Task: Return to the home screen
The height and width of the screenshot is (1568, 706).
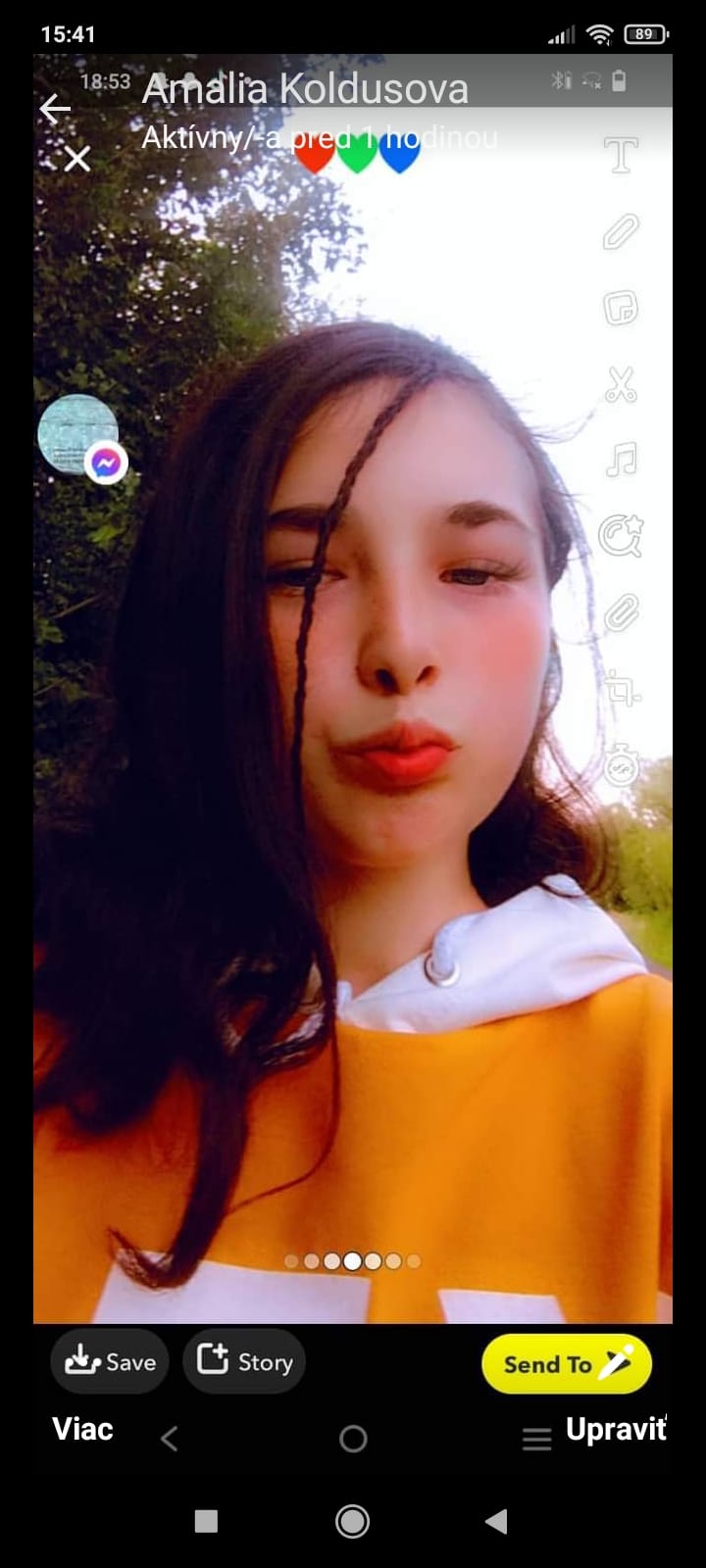Action: 352,1520
